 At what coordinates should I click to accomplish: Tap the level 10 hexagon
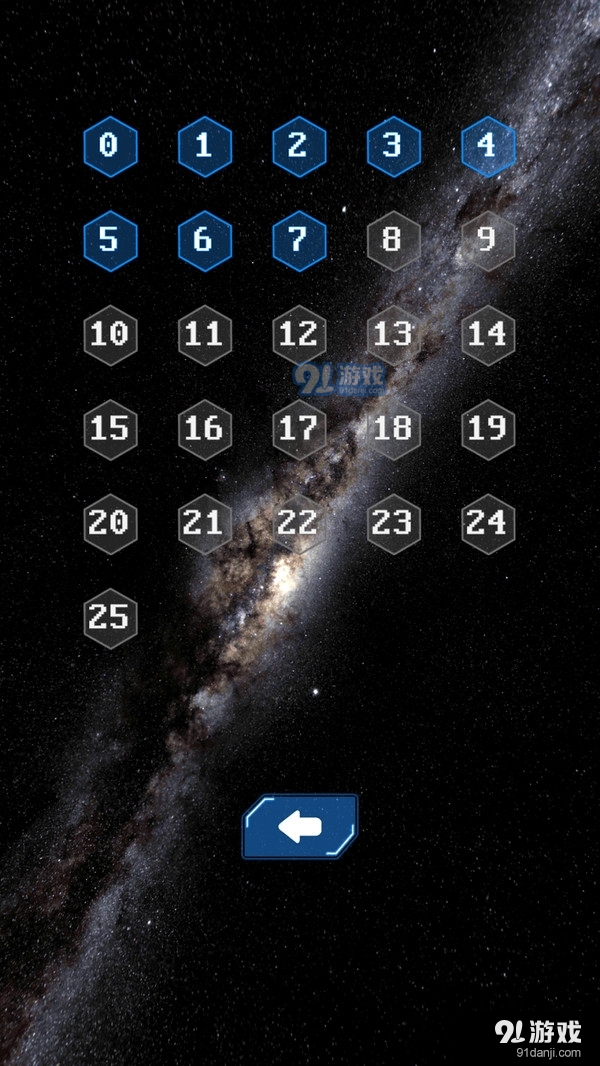[x=110, y=335]
